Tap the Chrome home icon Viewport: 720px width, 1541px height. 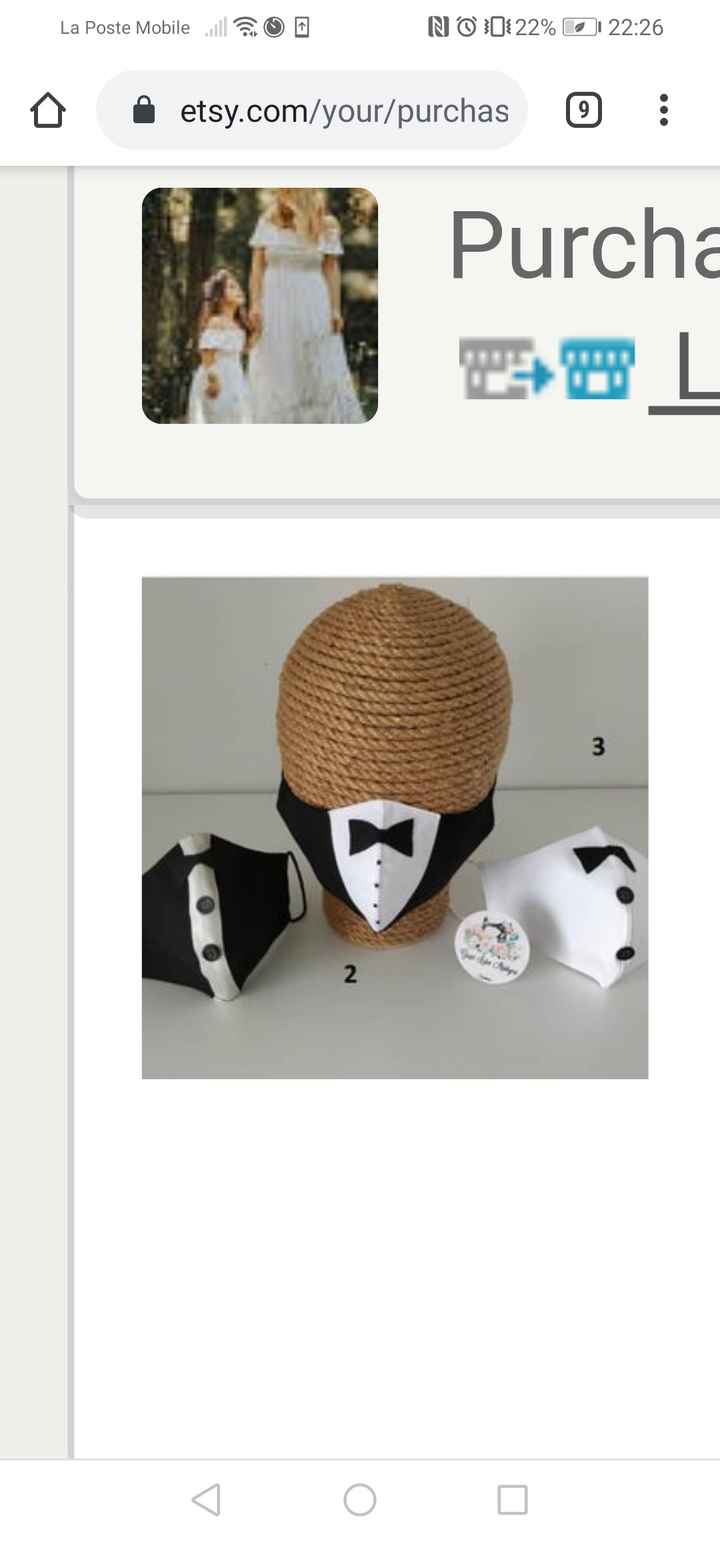tap(48, 110)
